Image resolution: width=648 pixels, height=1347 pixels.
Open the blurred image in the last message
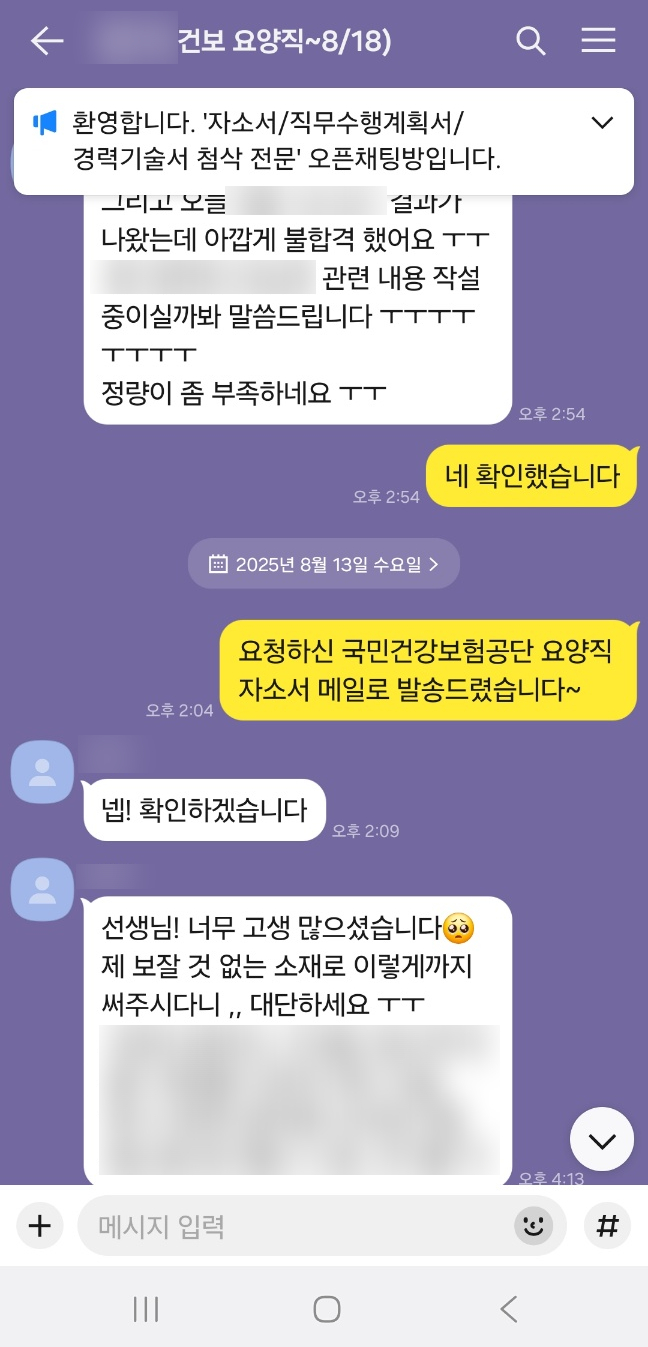pyautogui.click(x=299, y=1099)
